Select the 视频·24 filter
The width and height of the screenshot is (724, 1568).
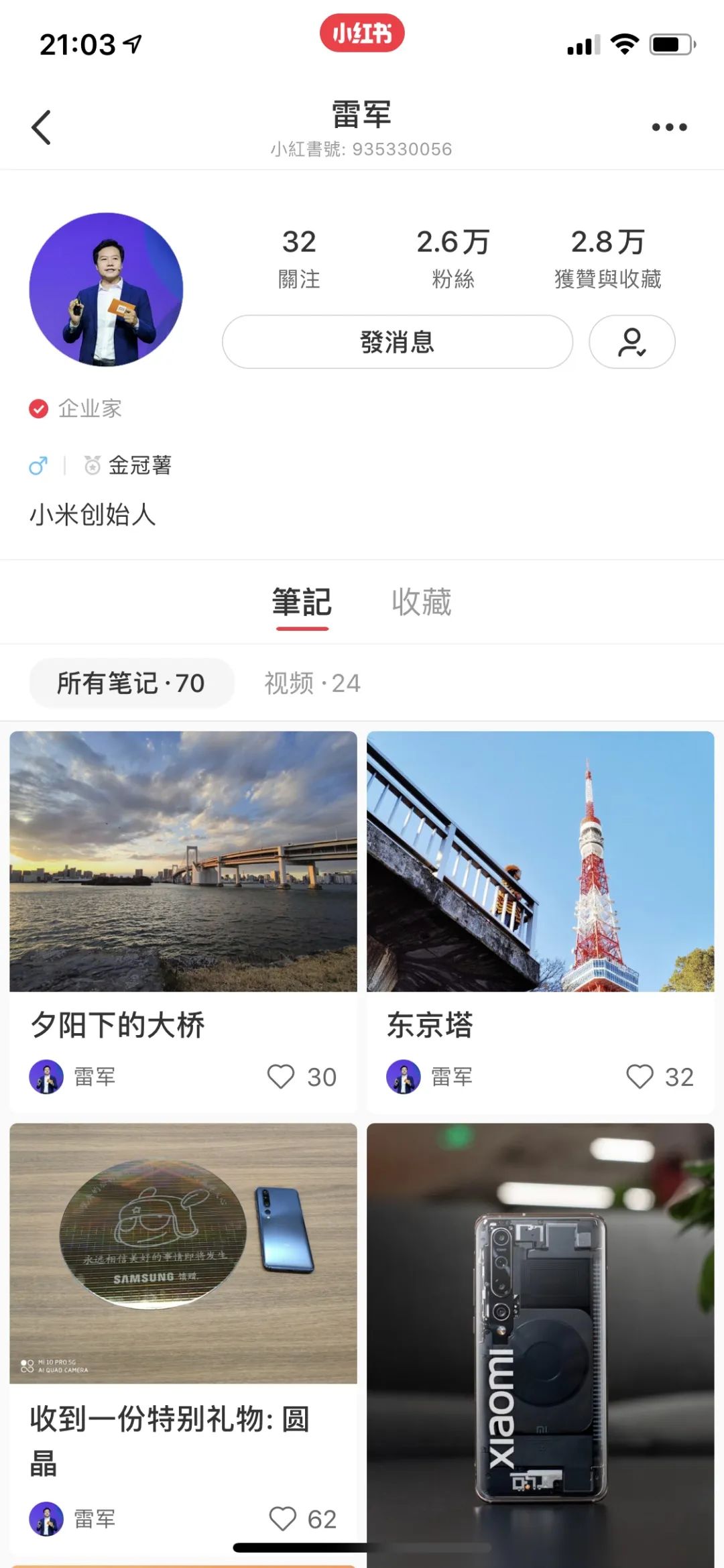click(x=310, y=682)
